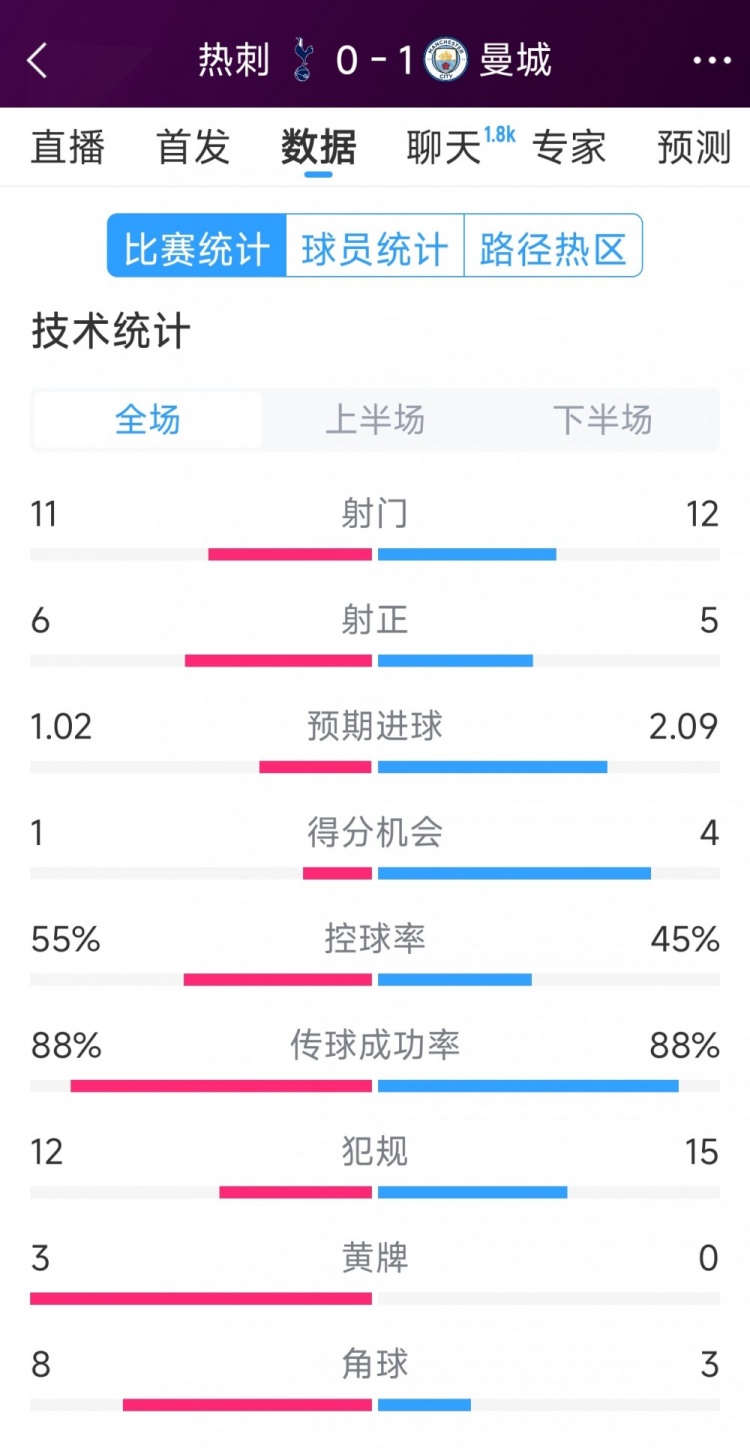The height and width of the screenshot is (1448, 750).
Task: Click the back arrow at top left
Action: (x=37, y=62)
